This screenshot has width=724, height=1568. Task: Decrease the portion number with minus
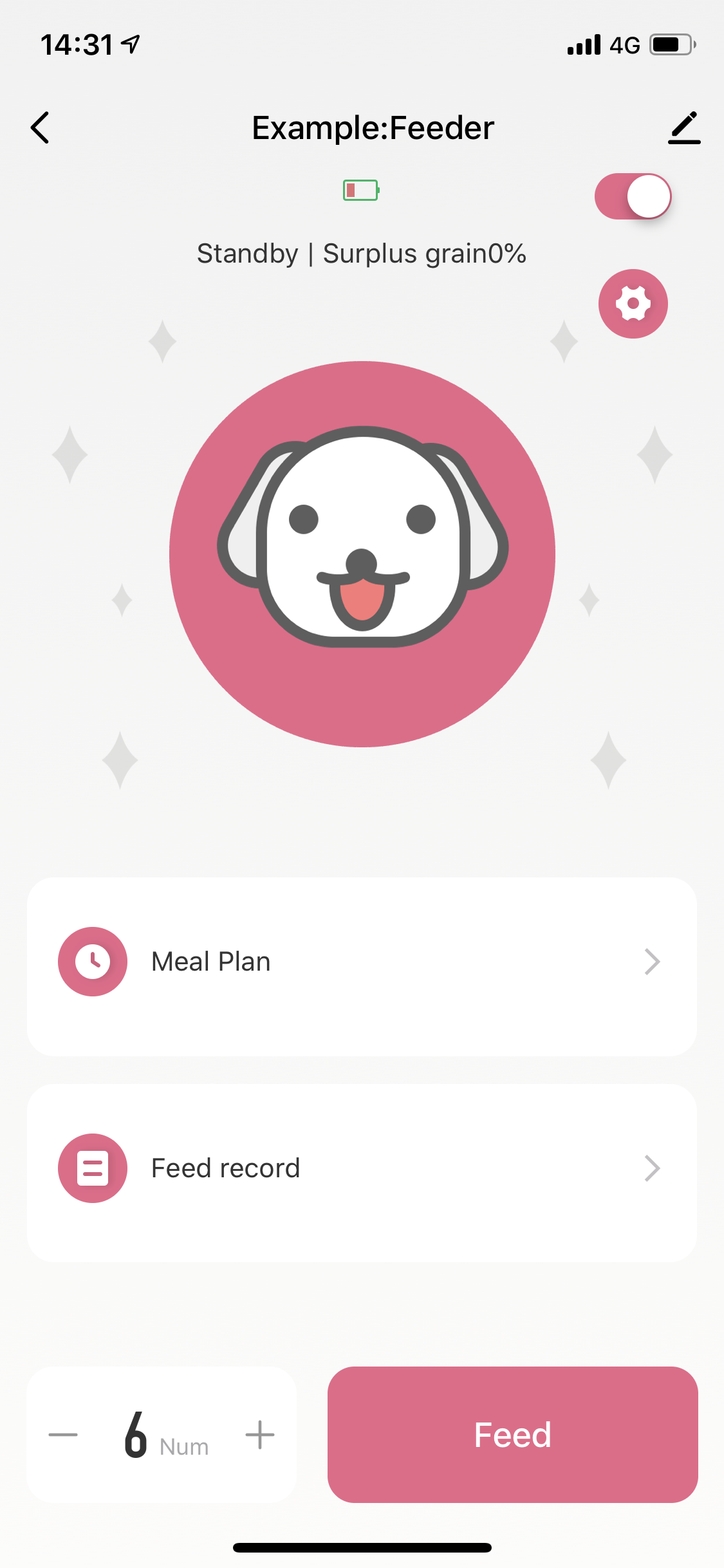(x=63, y=1434)
